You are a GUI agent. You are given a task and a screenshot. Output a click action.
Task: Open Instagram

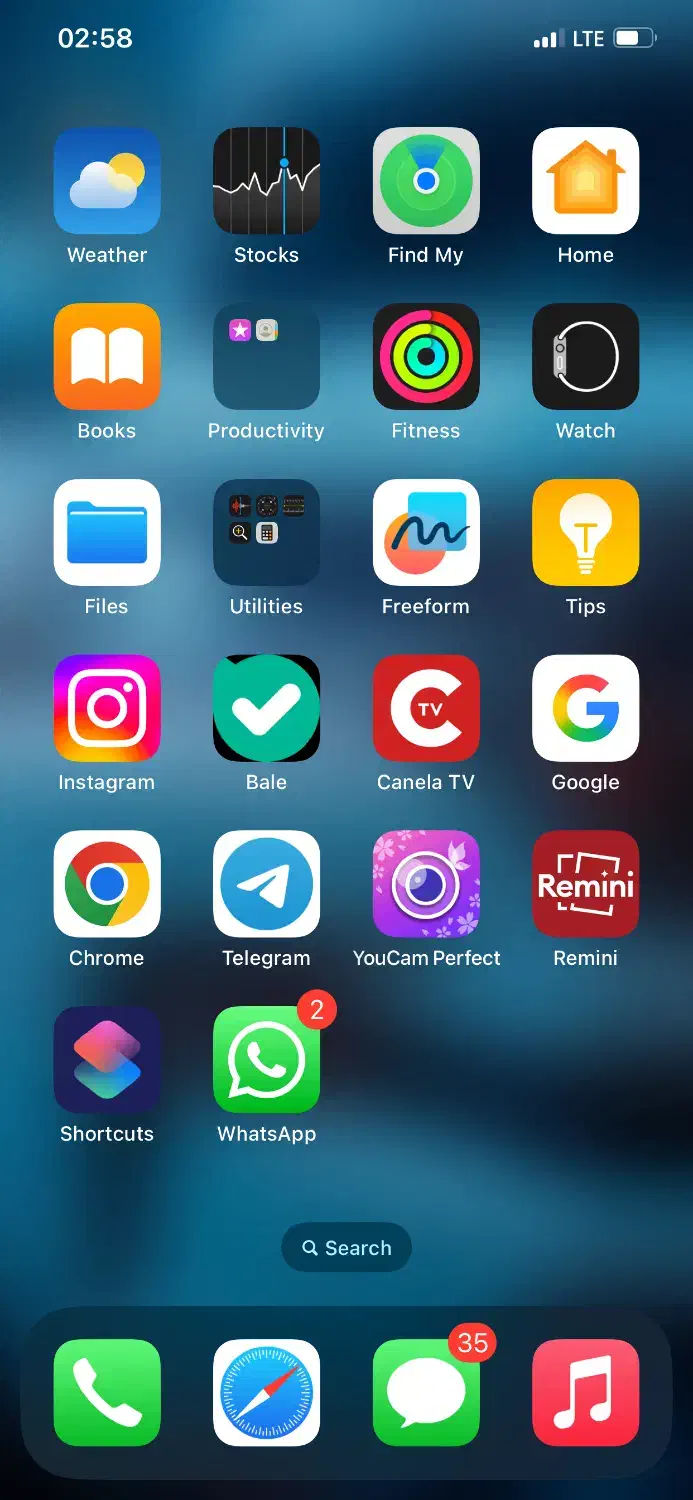107,709
